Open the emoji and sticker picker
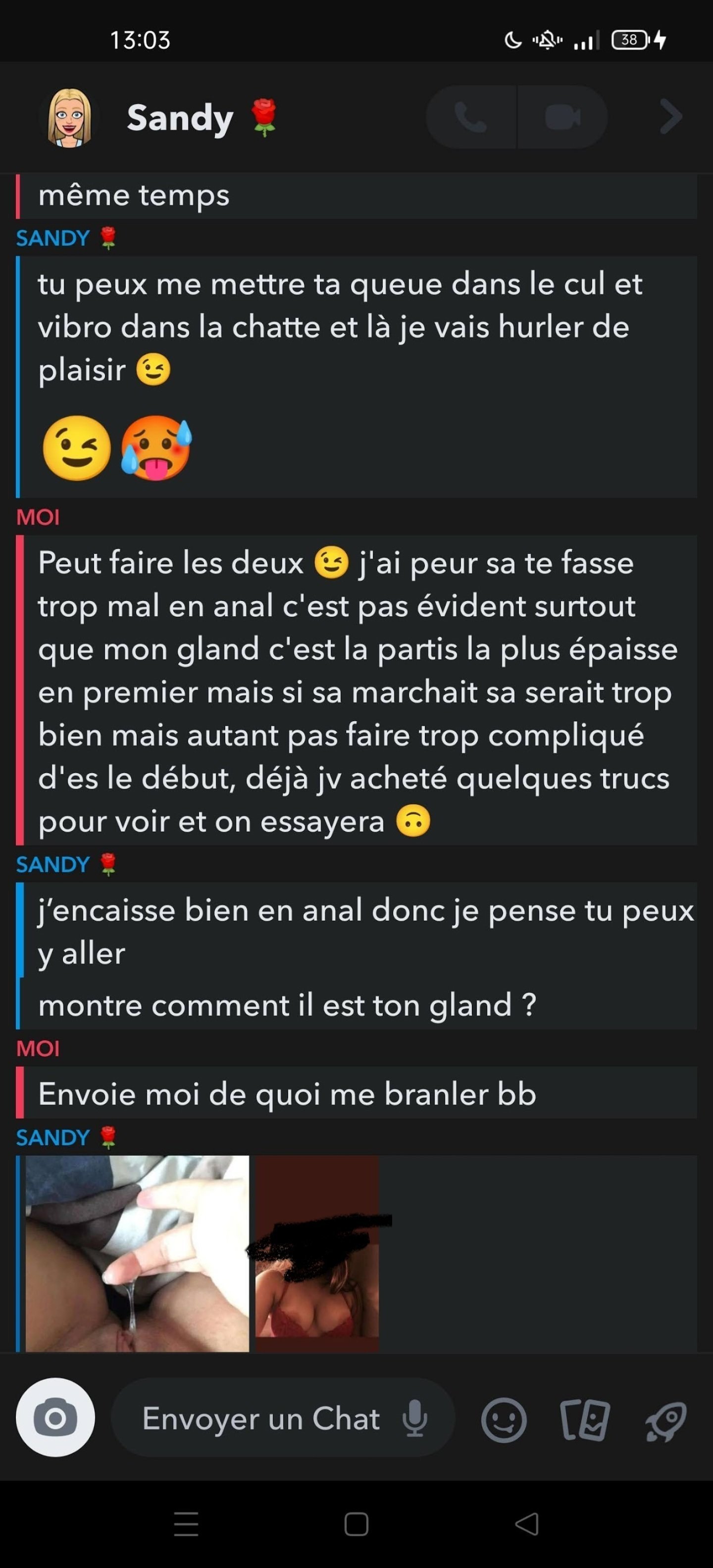Viewport: 713px width, 1568px height. pyautogui.click(x=504, y=1420)
